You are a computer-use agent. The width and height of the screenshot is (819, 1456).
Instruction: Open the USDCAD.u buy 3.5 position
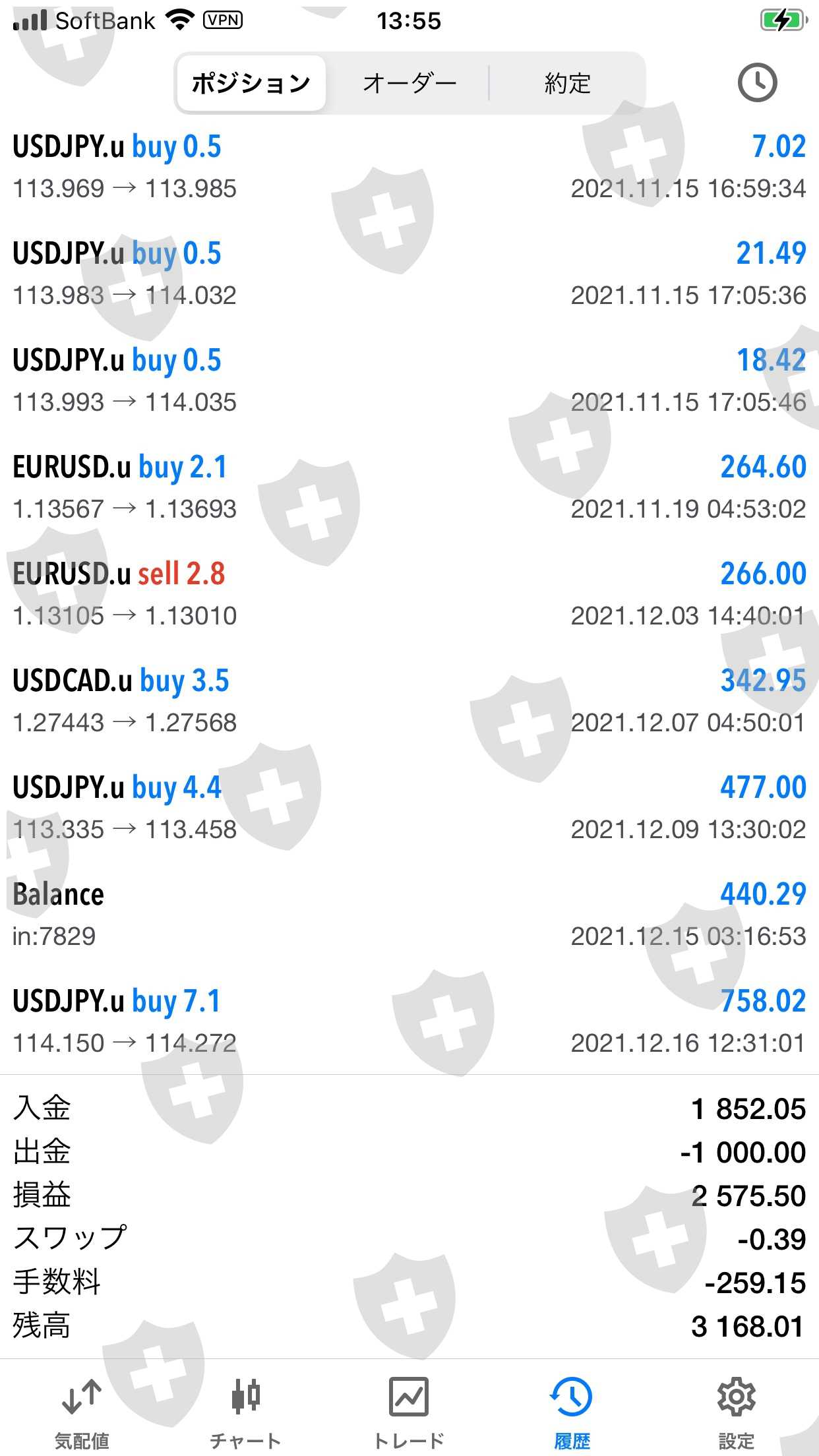(x=409, y=700)
